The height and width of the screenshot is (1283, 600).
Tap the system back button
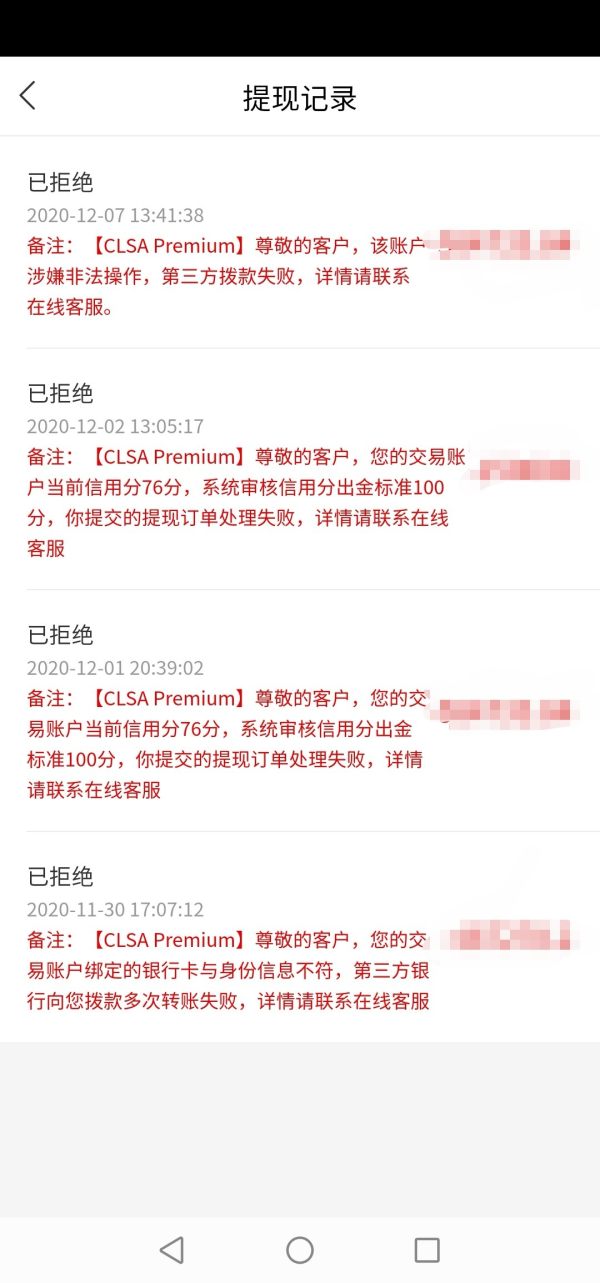tap(172, 1249)
